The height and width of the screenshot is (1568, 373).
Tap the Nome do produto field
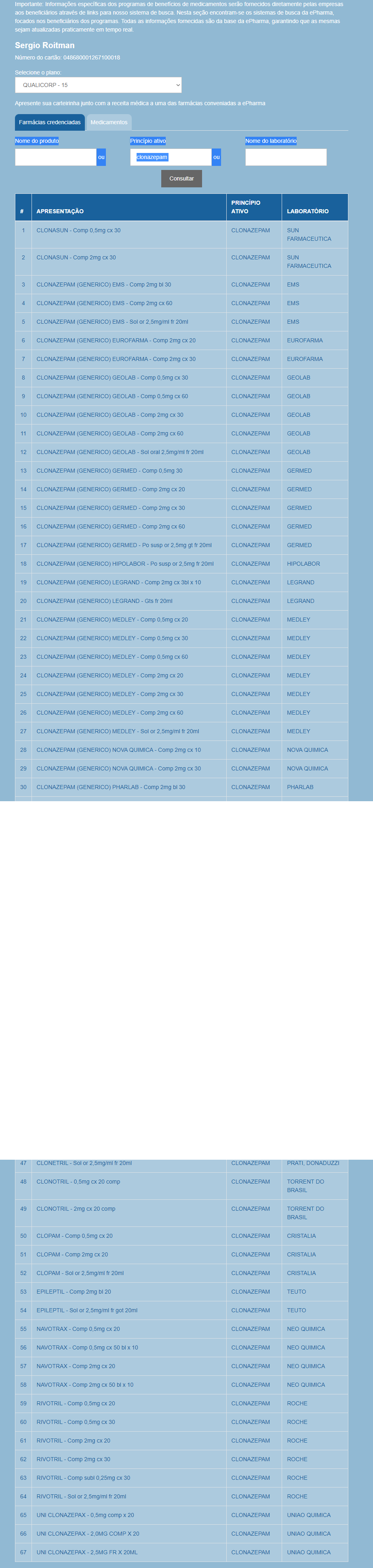click(55, 158)
